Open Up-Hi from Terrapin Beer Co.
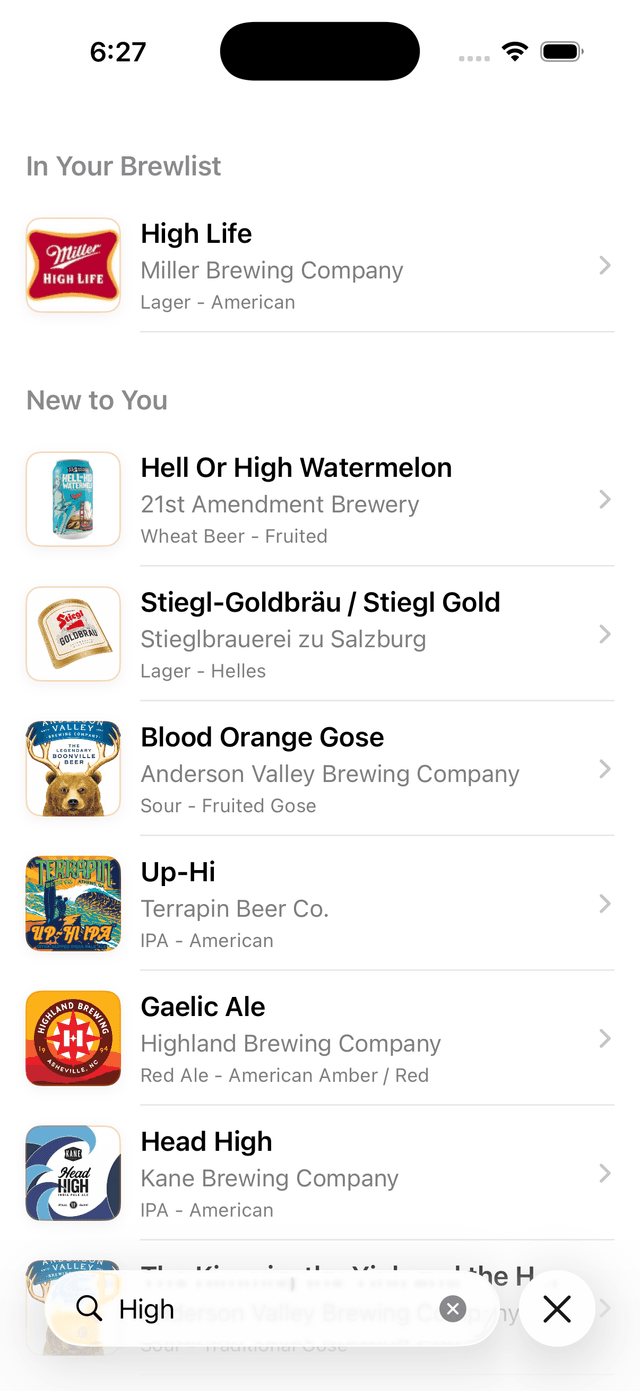The width and height of the screenshot is (640, 1391). (320, 904)
